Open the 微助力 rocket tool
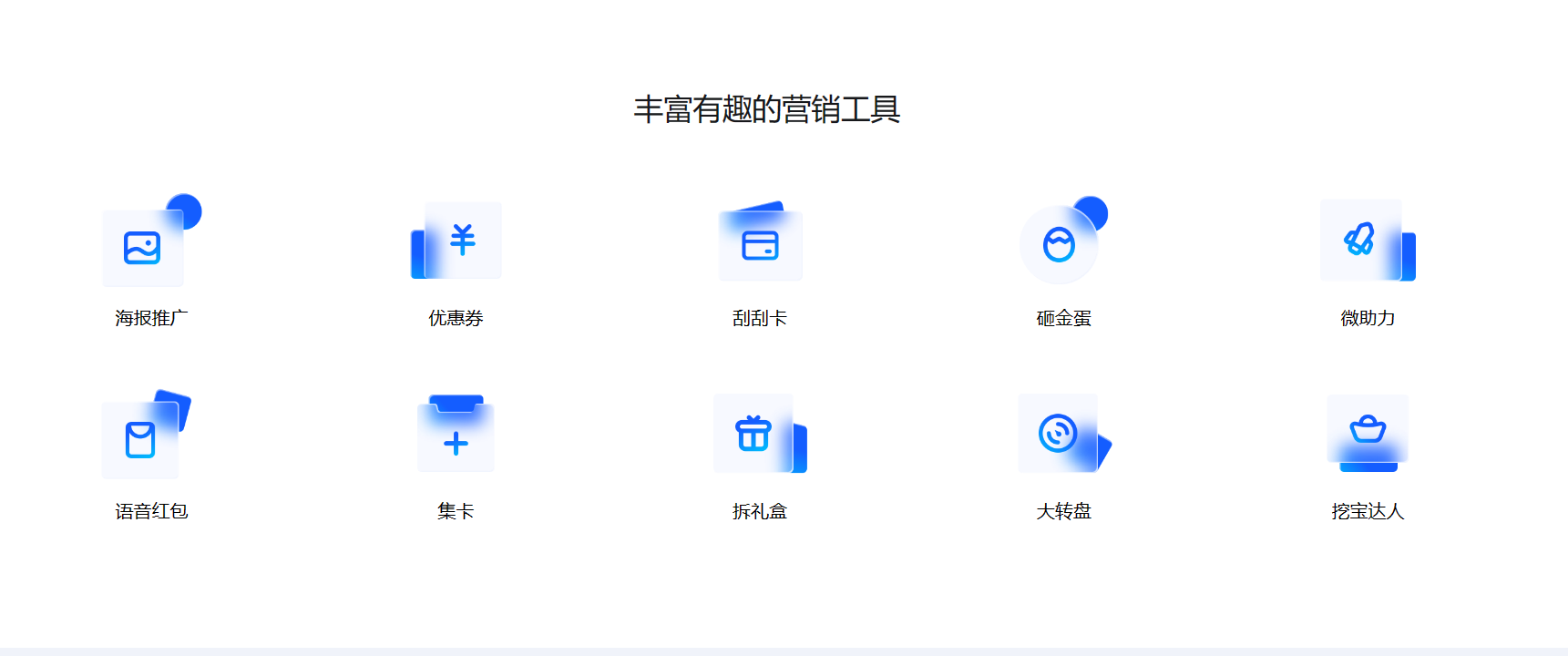The image size is (1568, 656). (x=1361, y=241)
